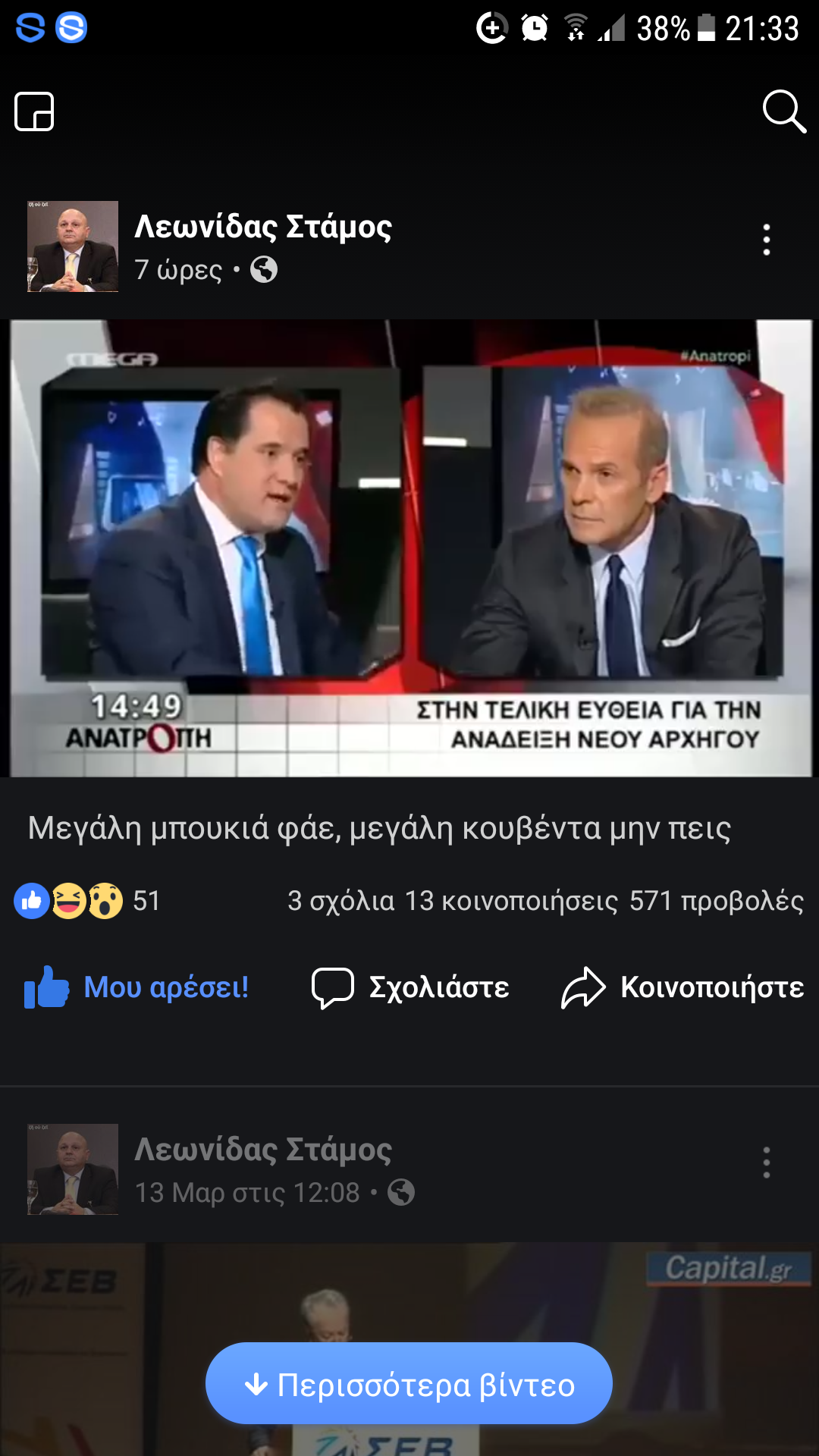The height and width of the screenshot is (1456, 819).
Task: Open overflow menu on the 13 Μαρ post
Action: (767, 1163)
